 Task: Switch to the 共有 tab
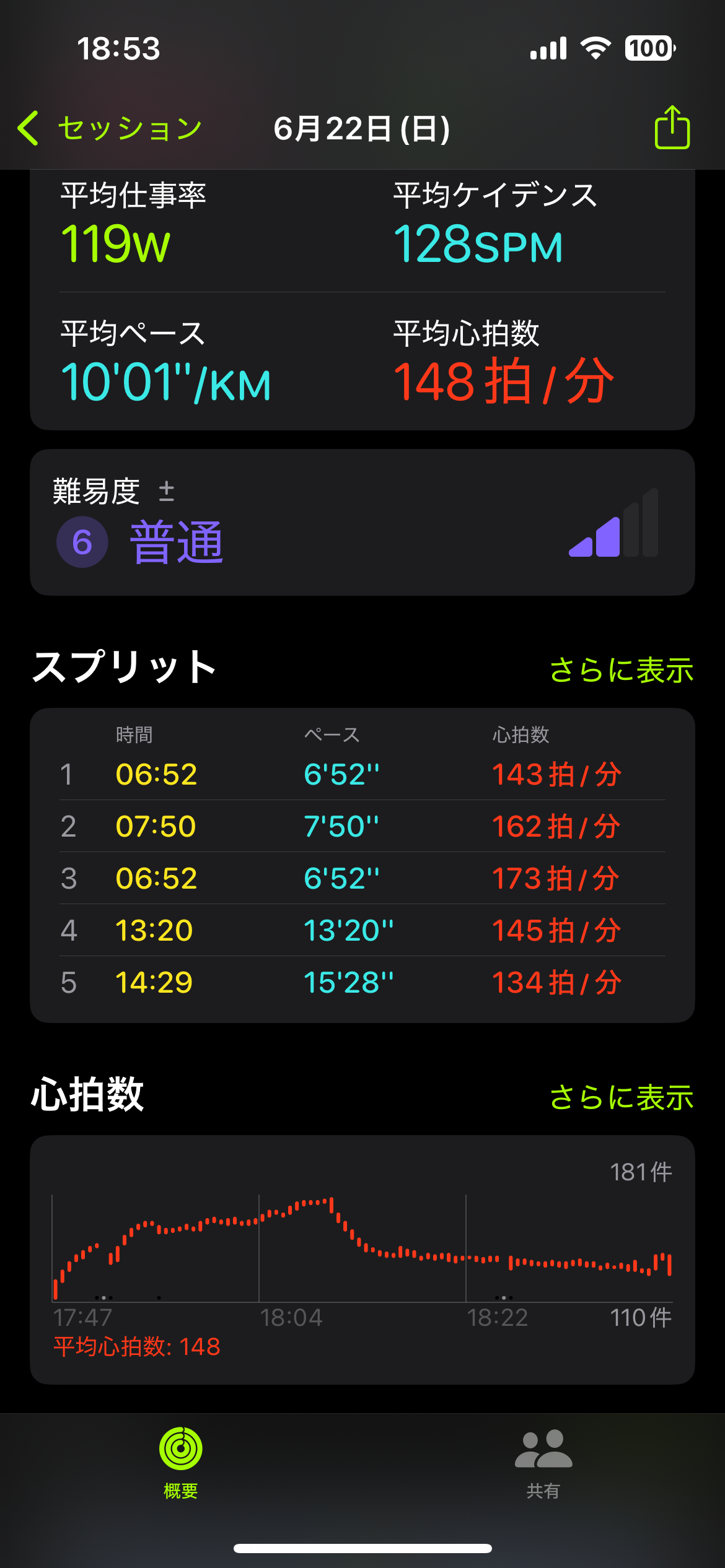coord(543,1463)
